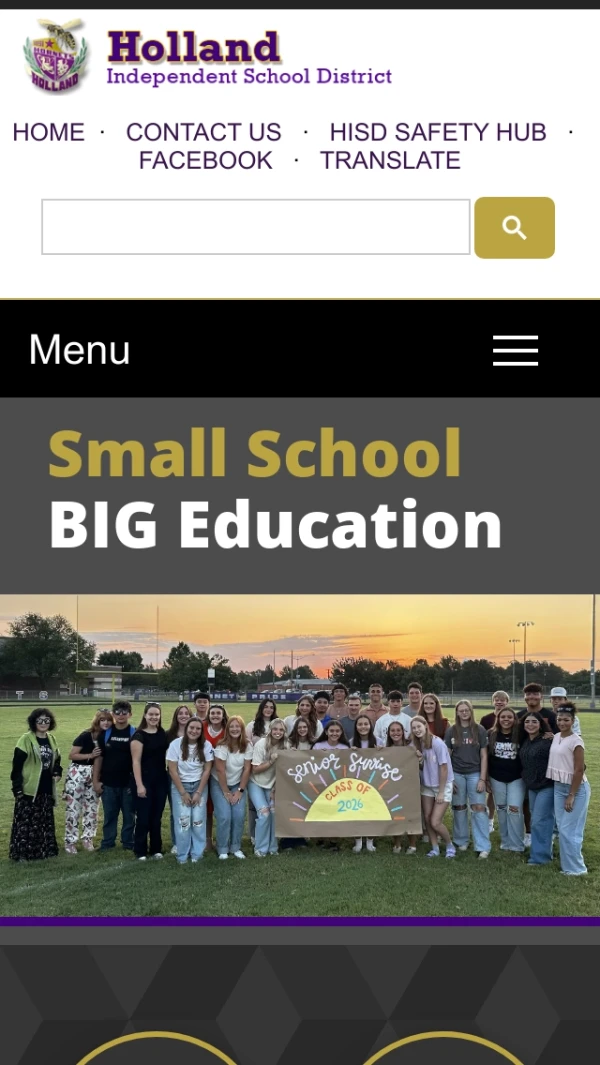Tap the gold search magnifier button
This screenshot has height=1065, width=600.
click(x=514, y=228)
